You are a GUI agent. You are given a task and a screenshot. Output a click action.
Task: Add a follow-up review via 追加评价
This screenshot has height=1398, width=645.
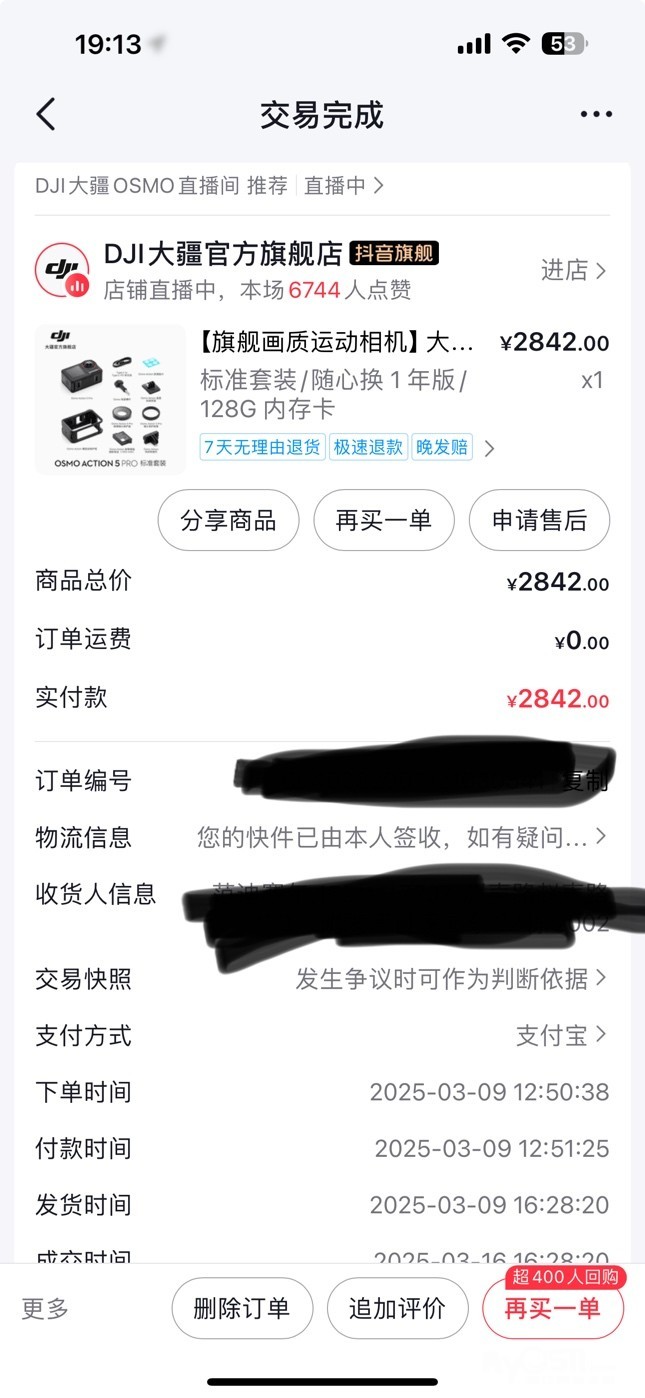pyautogui.click(x=397, y=1308)
